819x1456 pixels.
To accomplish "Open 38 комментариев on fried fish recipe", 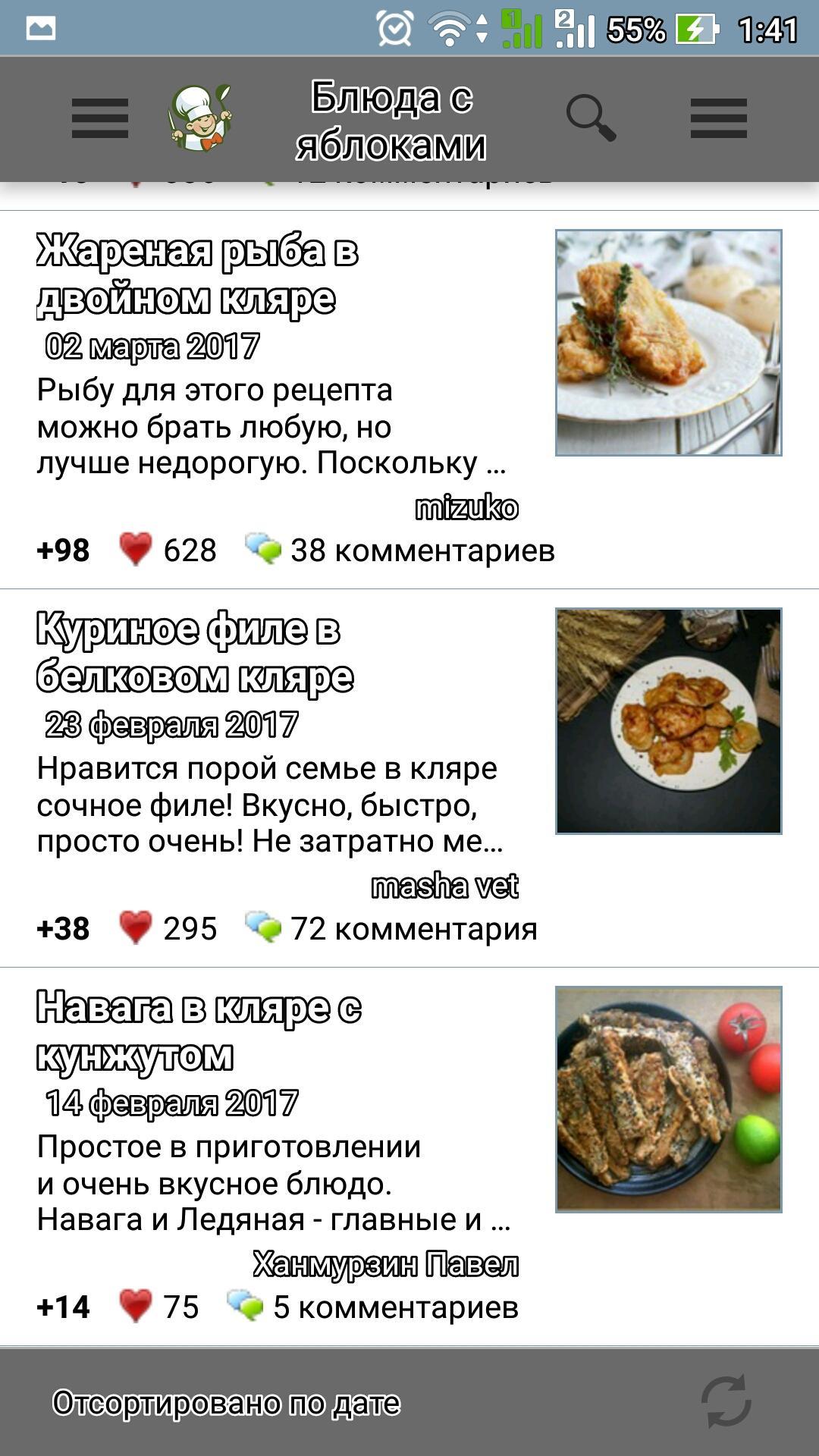I will pos(400,550).
